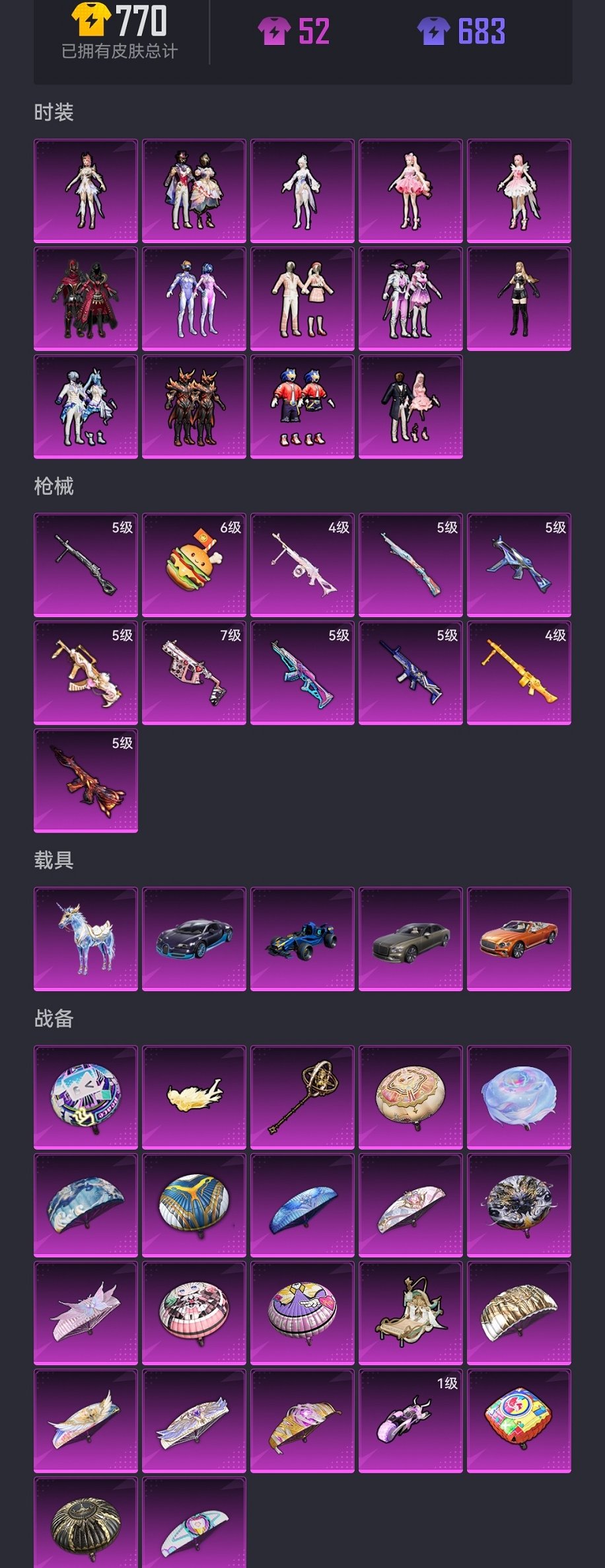Select the level 1 pink motorcycle item
The height and width of the screenshot is (1568, 605).
410,1421
